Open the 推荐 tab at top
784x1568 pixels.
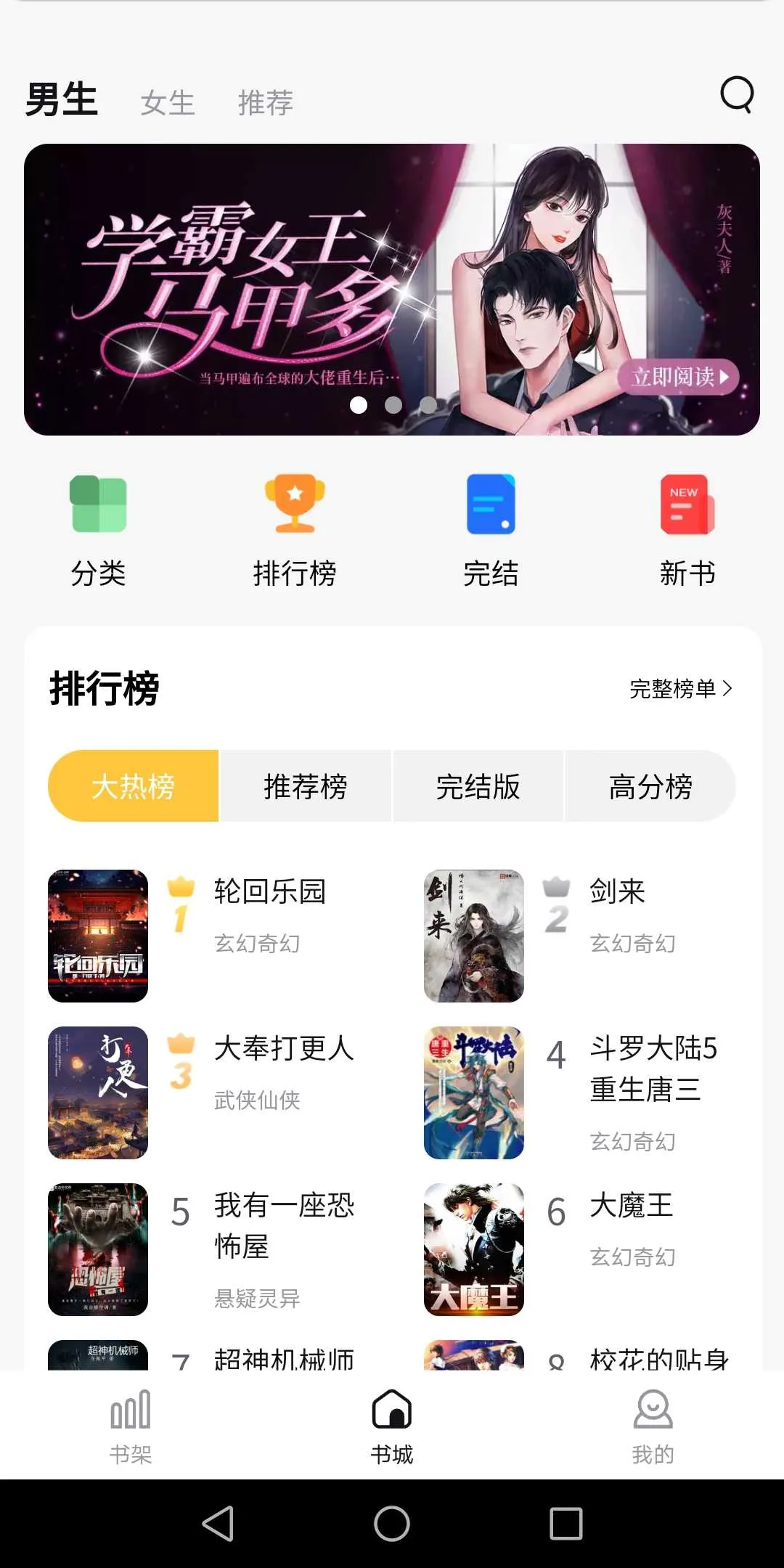tap(266, 102)
